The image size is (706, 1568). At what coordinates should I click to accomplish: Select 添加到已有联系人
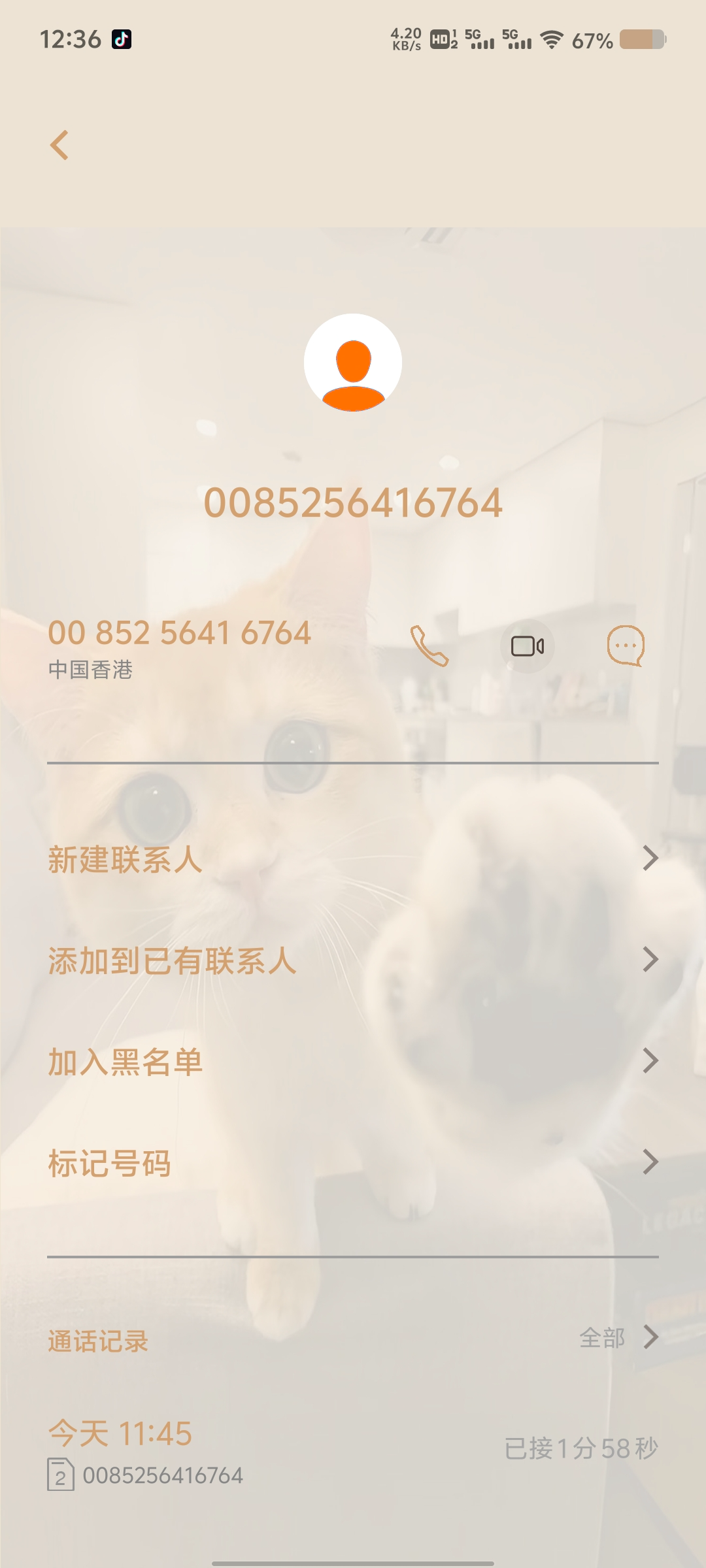pos(353,960)
